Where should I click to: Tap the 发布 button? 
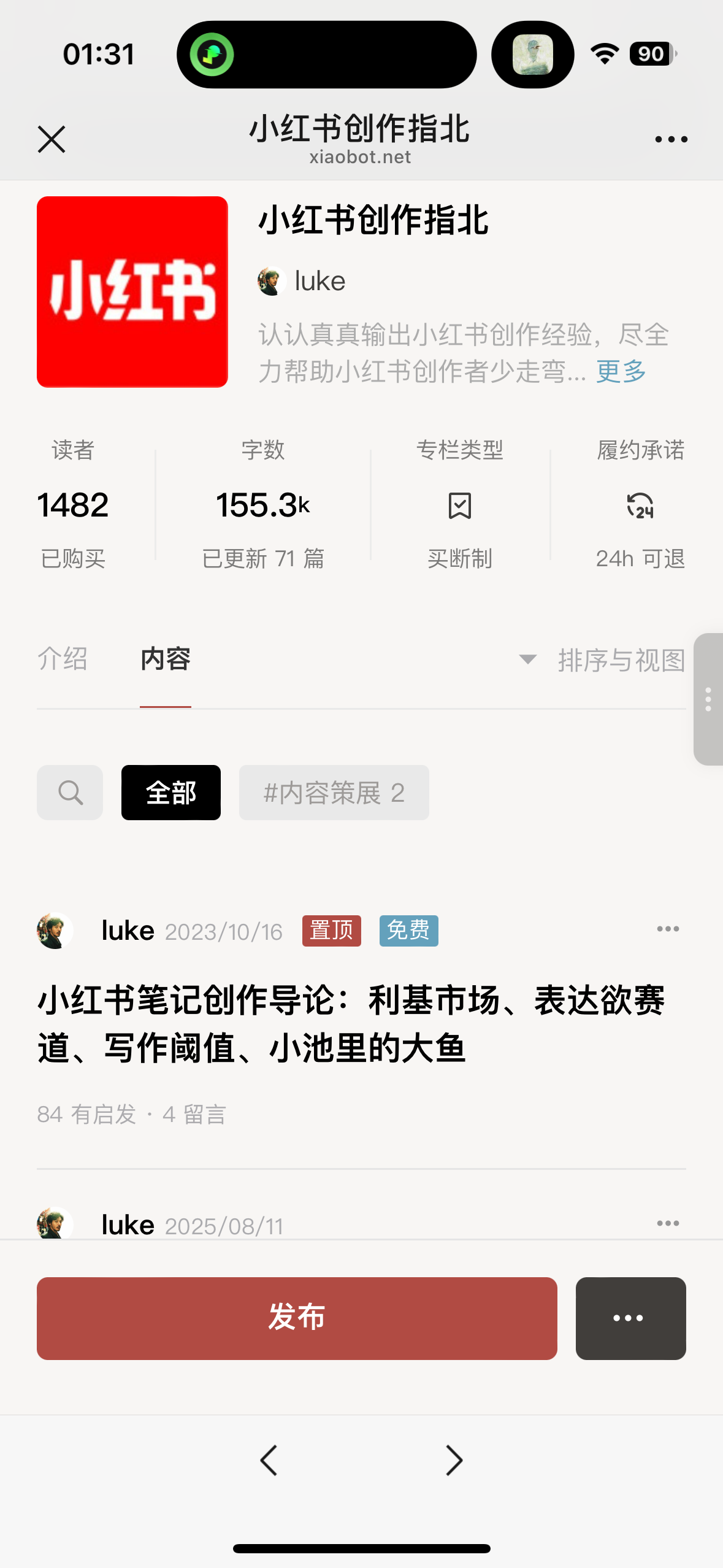(297, 1318)
